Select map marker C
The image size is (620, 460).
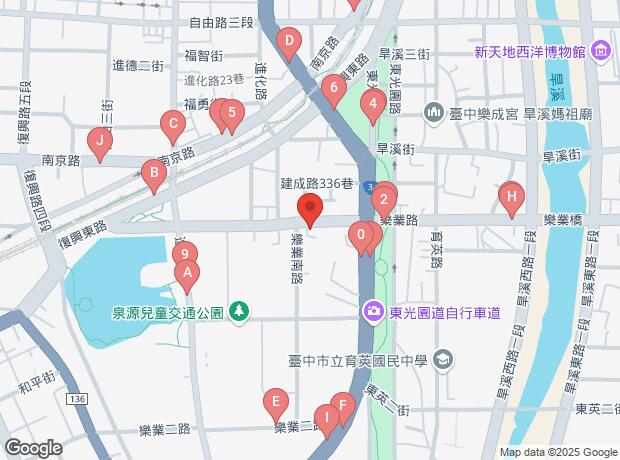pos(172,127)
